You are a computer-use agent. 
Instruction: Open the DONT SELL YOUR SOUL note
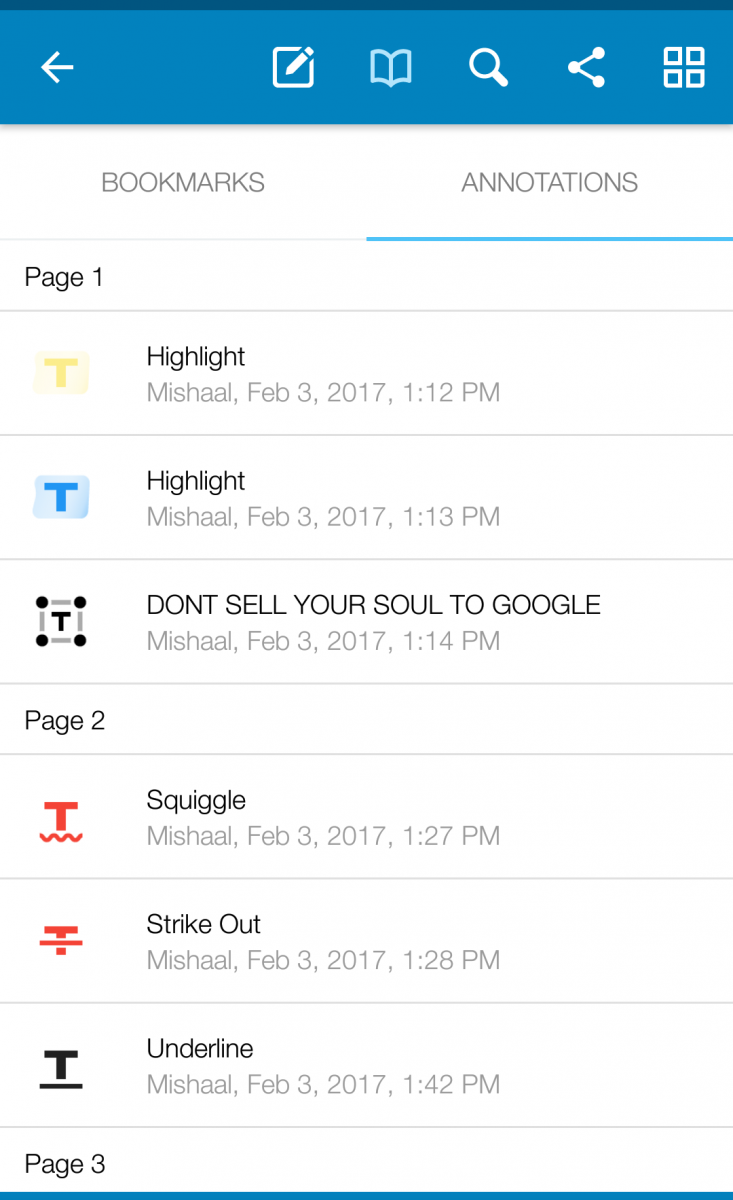coord(366,622)
